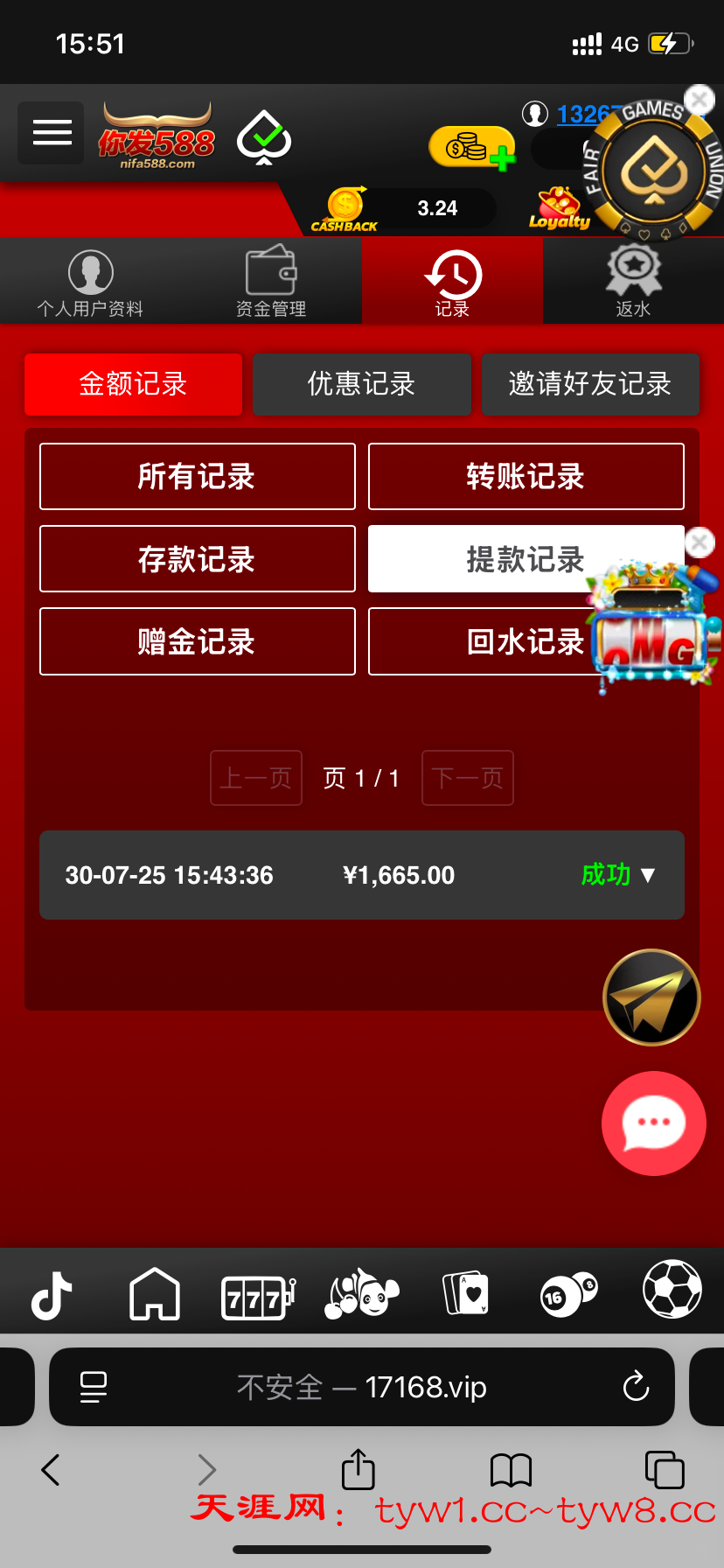
Task: Open the live chat bubble icon
Action: [653, 1123]
